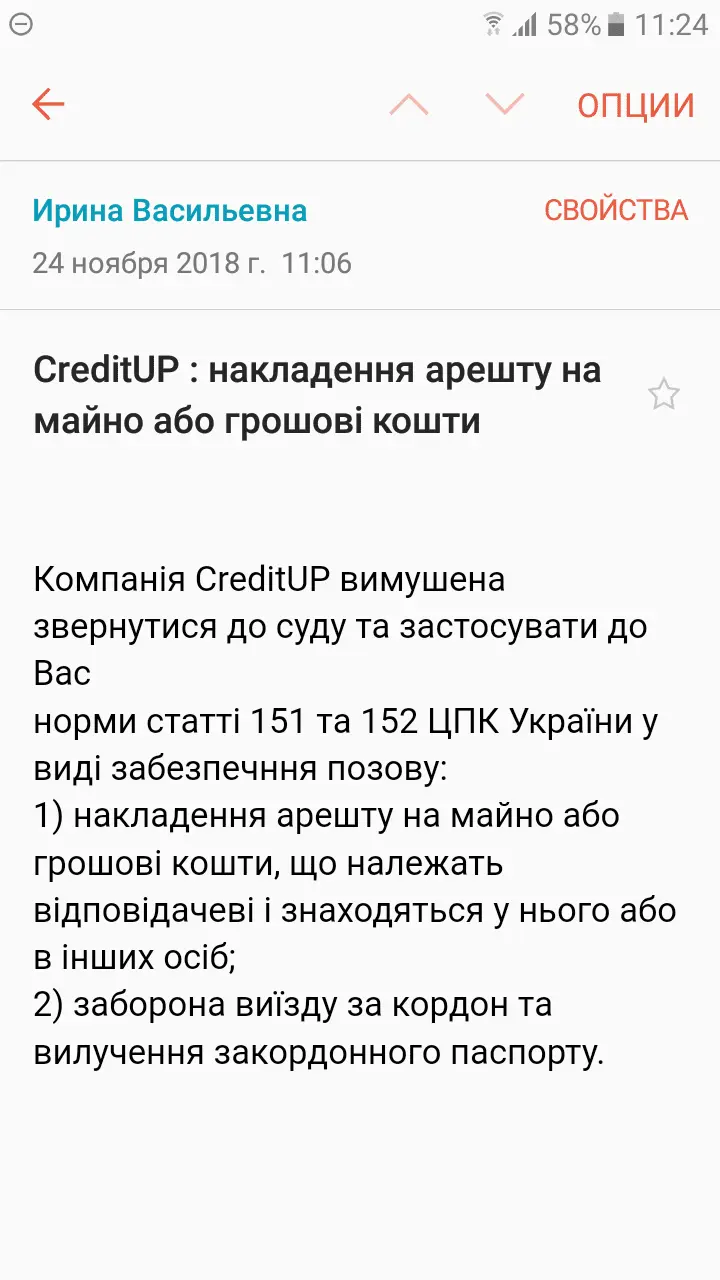
Task: Go back to the message list
Action: pyautogui.click(x=48, y=104)
